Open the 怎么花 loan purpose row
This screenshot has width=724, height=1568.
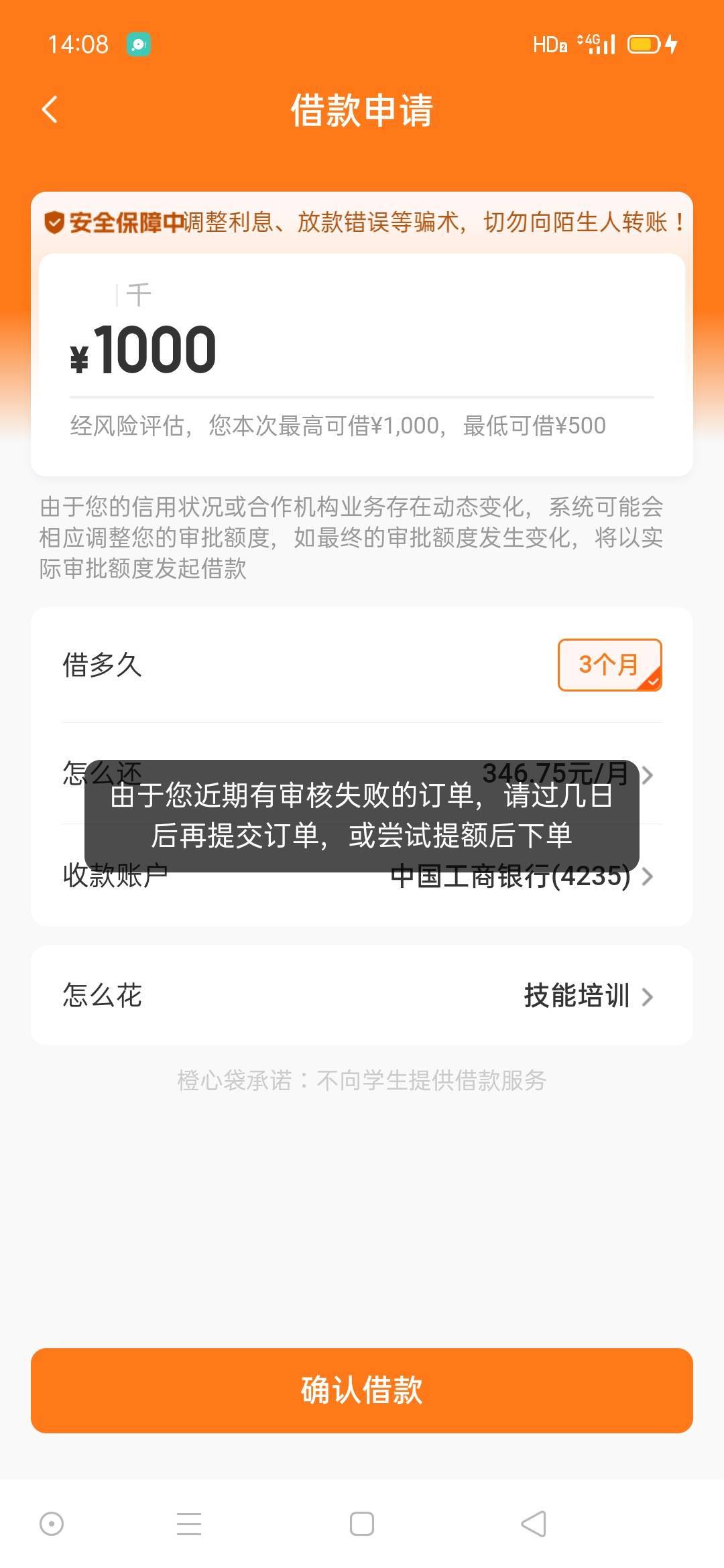[362, 996]
